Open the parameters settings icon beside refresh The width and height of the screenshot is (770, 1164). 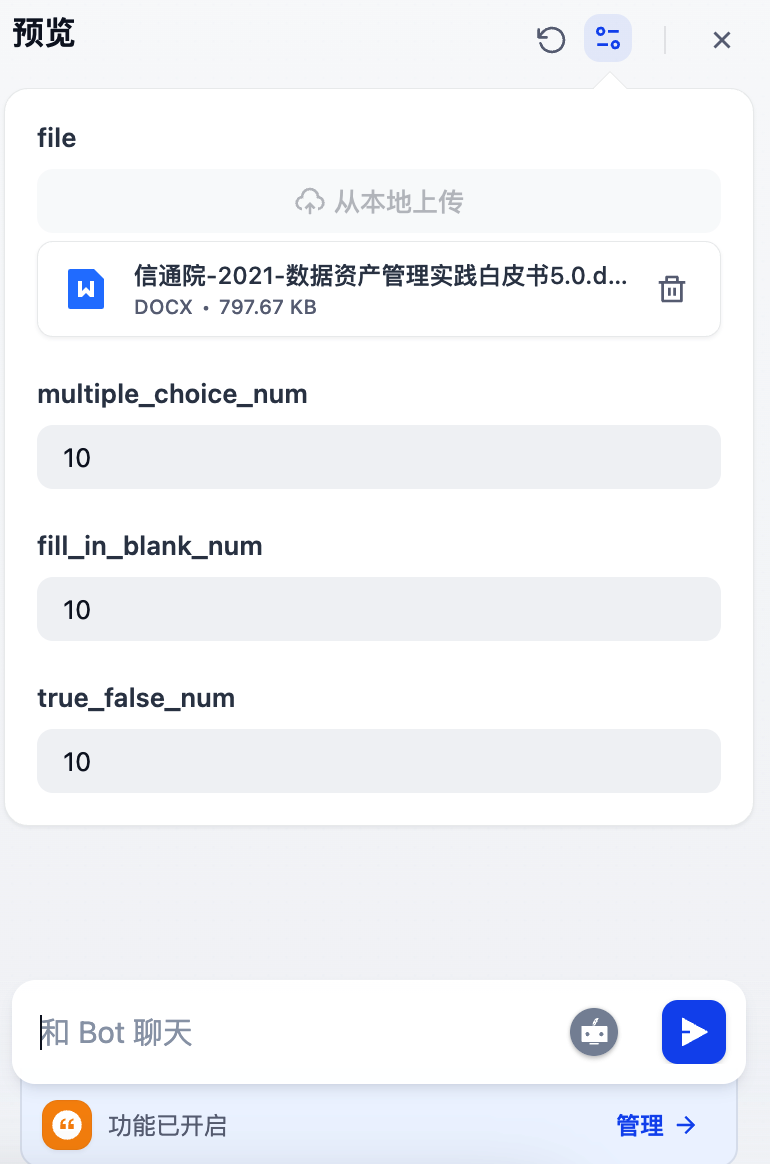tap(608, 38)
